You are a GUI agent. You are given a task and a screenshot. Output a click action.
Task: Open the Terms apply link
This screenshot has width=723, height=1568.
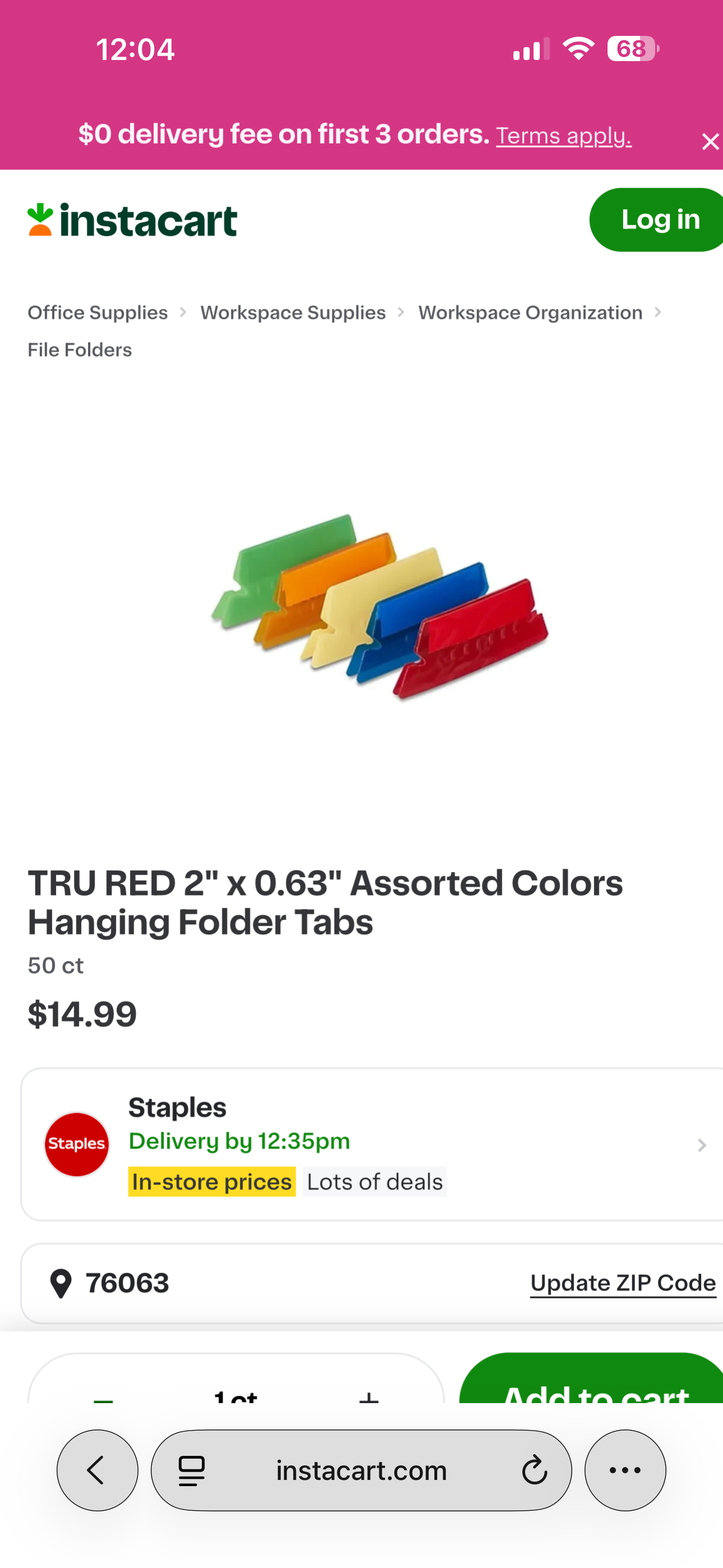pos(563,136)
